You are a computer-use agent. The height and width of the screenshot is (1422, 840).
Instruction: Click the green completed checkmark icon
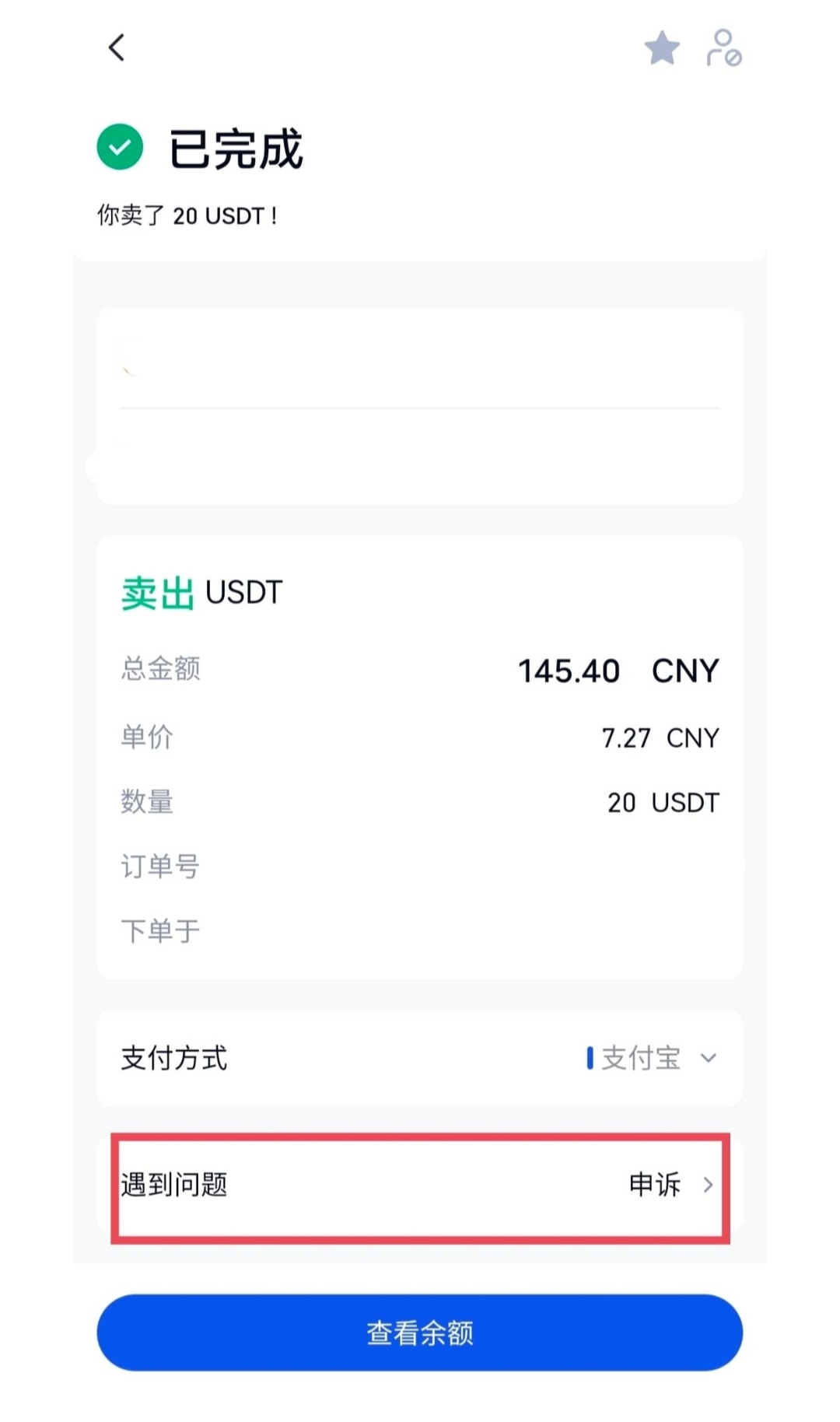120,146
